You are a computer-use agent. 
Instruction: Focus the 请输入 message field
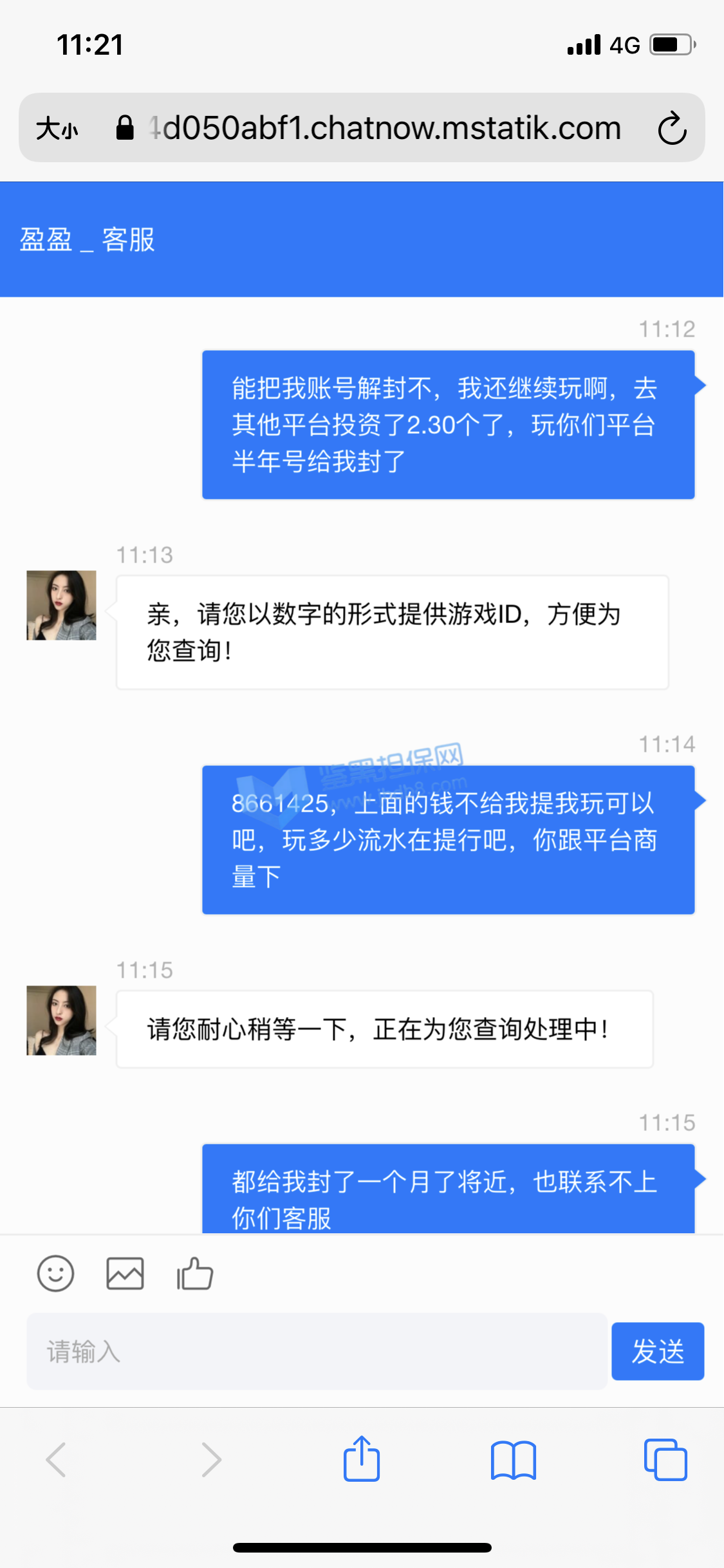coord(317,1351)
